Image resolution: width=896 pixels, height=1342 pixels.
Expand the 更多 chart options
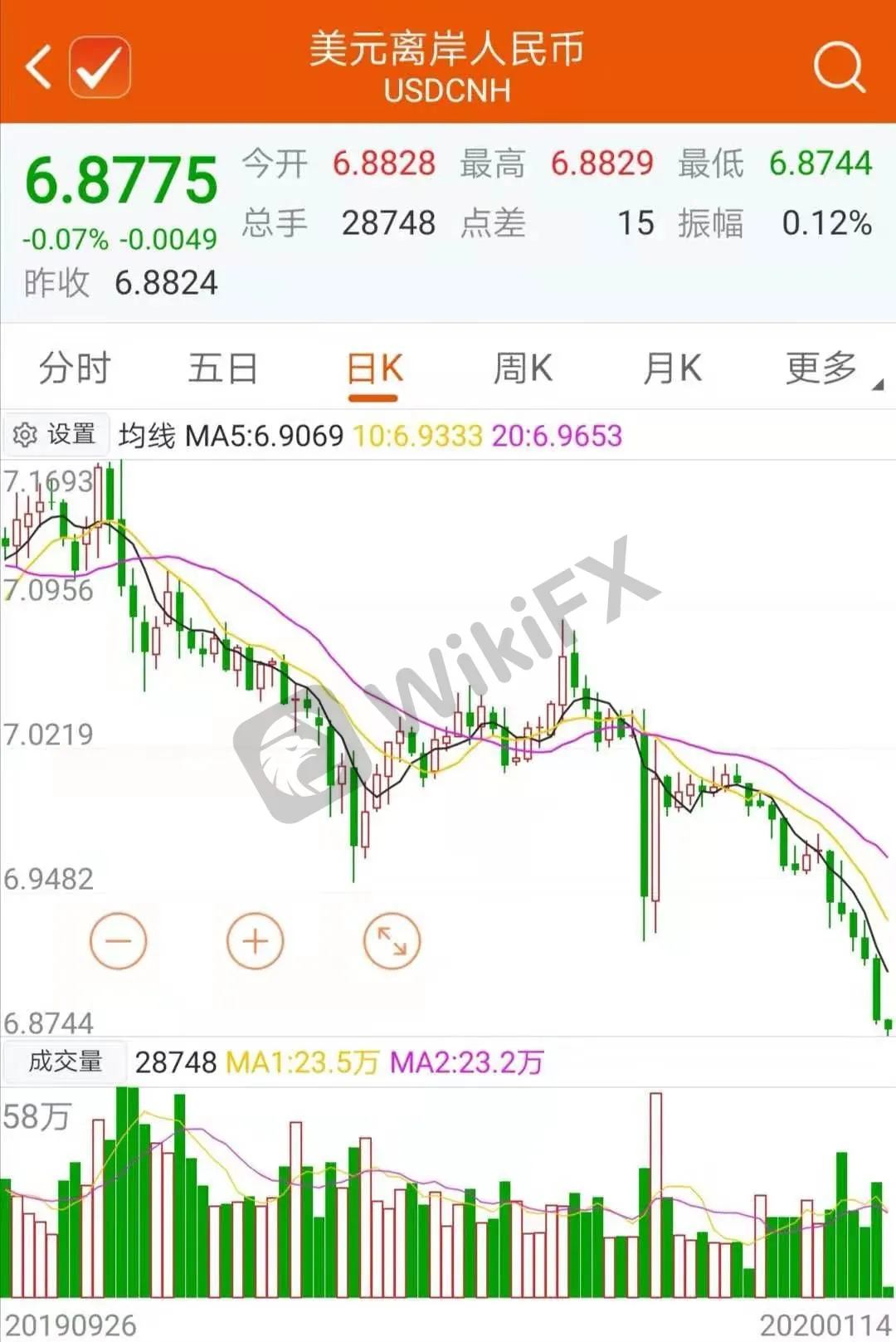825,368
